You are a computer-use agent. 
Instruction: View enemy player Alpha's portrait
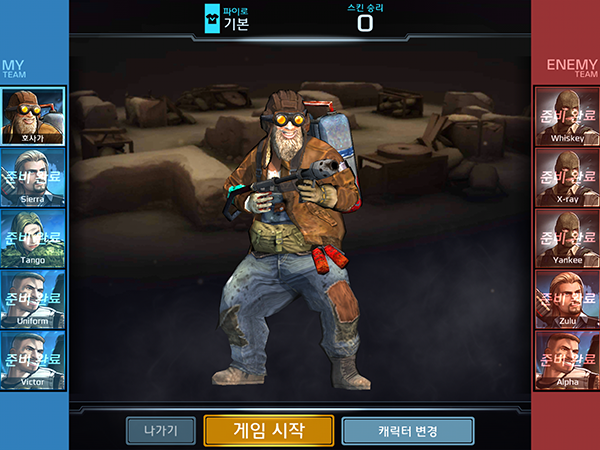coord(567,360)
